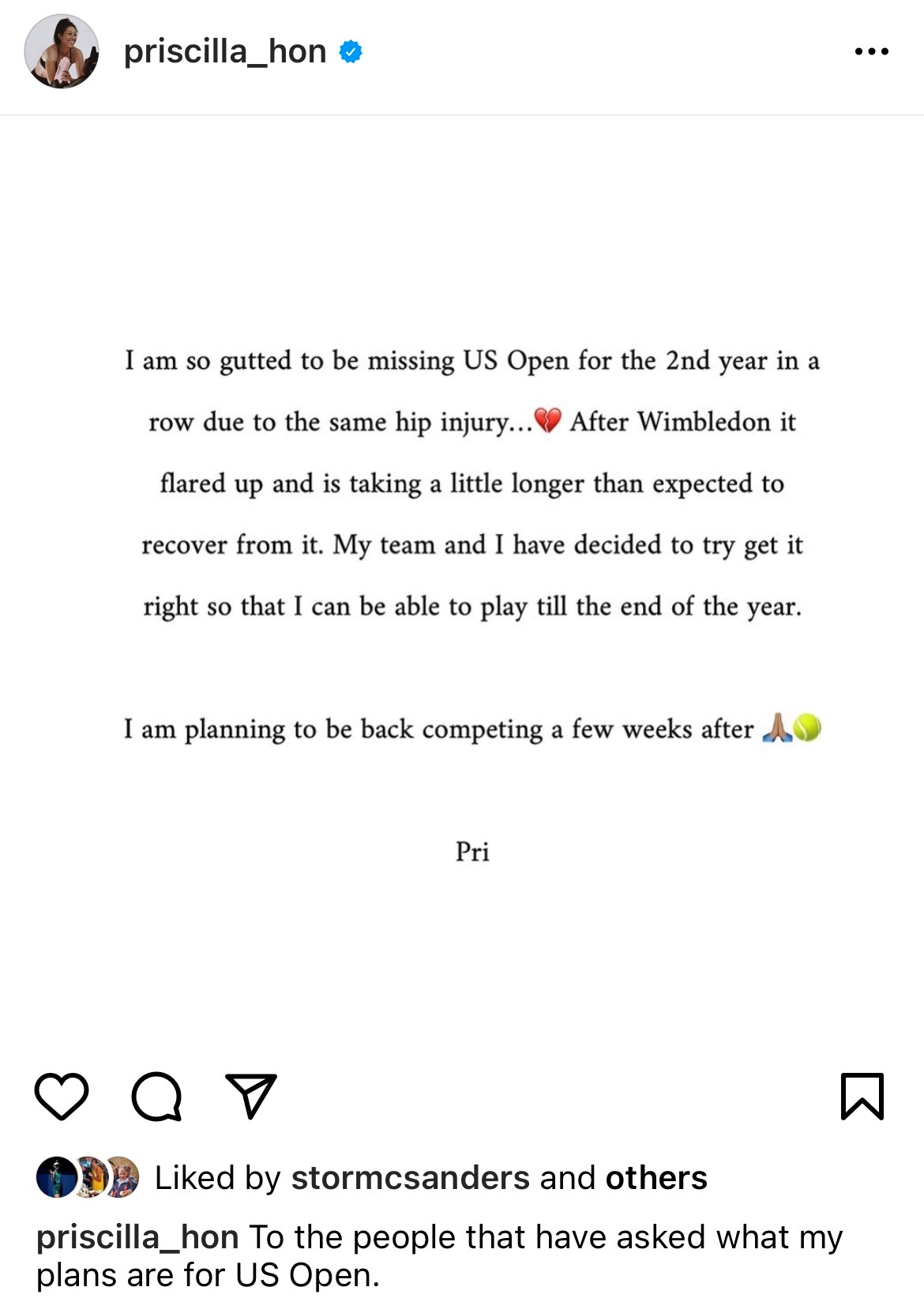The image size is (924, 1302).
Task: Open the priscilla_hon username in the caption
Action: click(137, 1237)
